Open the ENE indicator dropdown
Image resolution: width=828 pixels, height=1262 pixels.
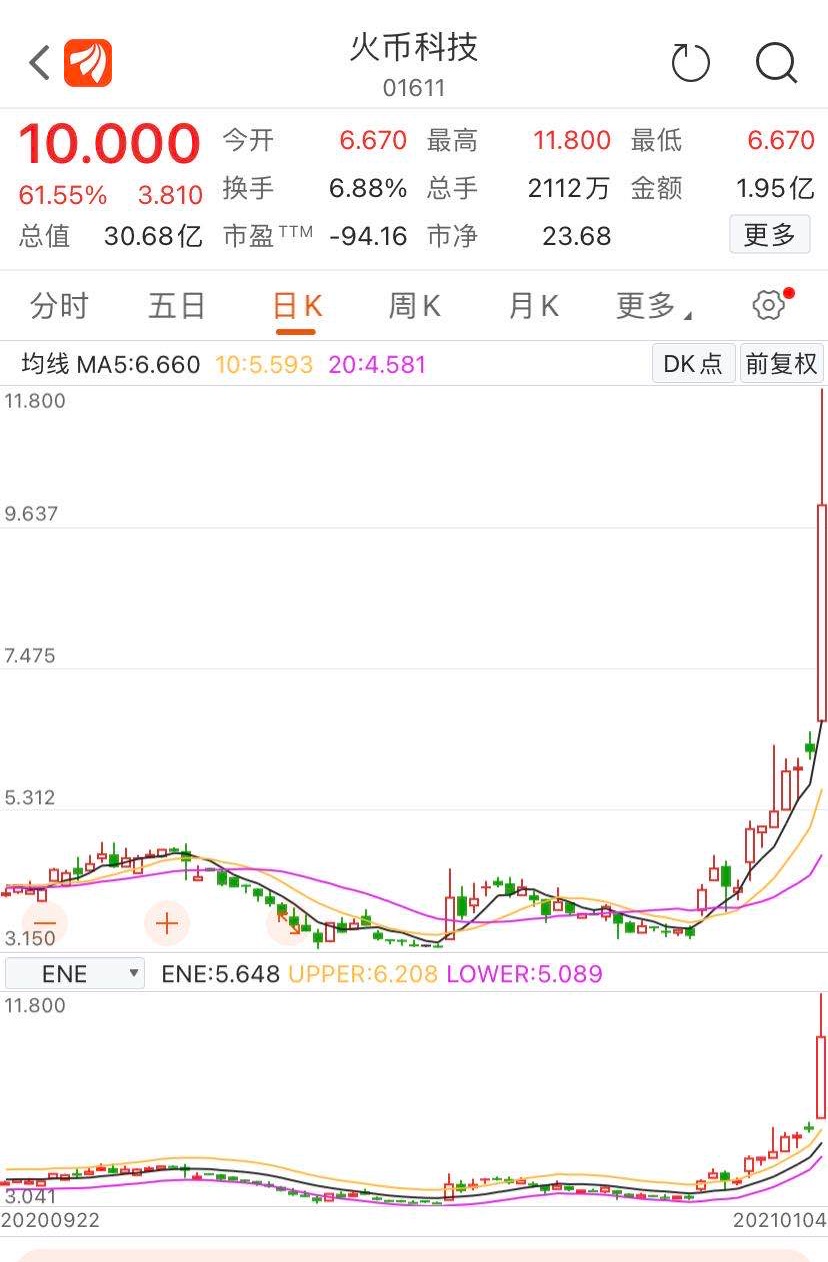pyautogui.click(x=76, y=973)
